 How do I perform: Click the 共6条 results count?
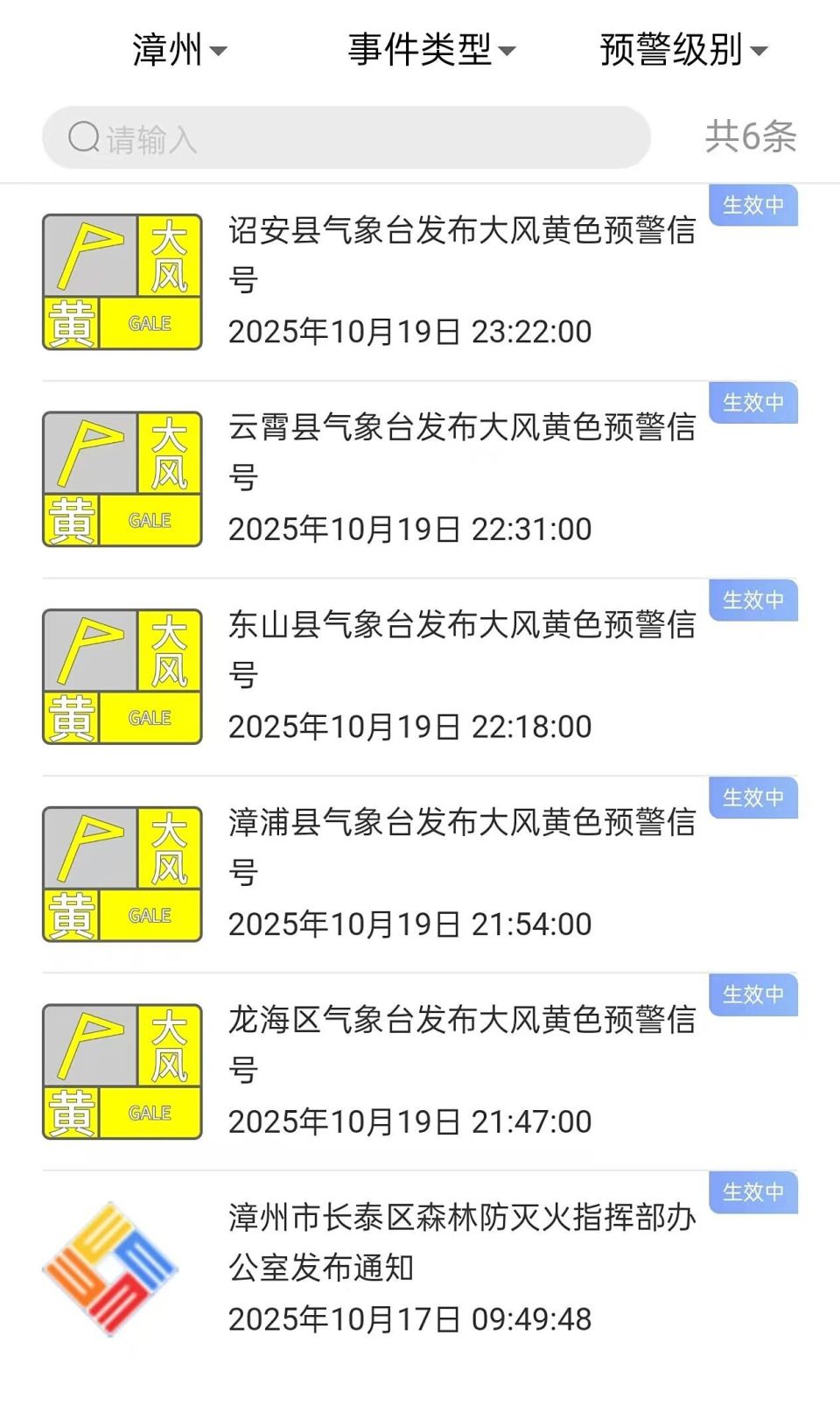[751, 136]
